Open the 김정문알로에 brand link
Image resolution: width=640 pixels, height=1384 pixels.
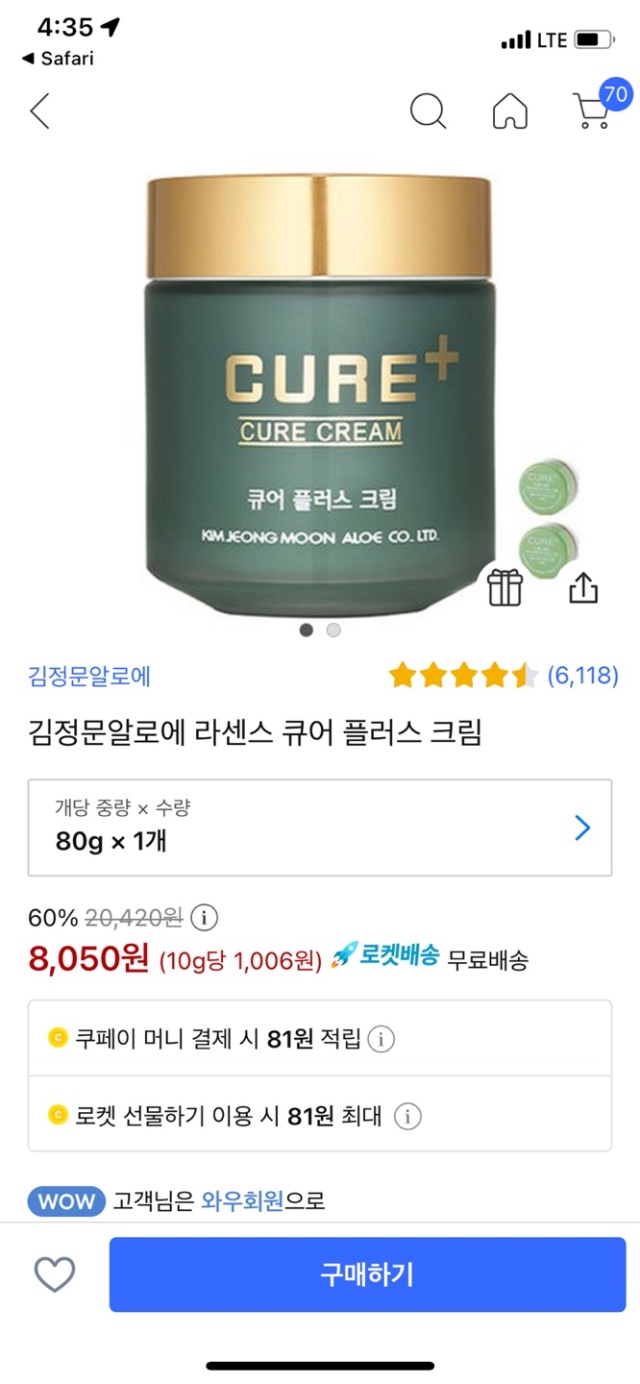tap(90, 676)
